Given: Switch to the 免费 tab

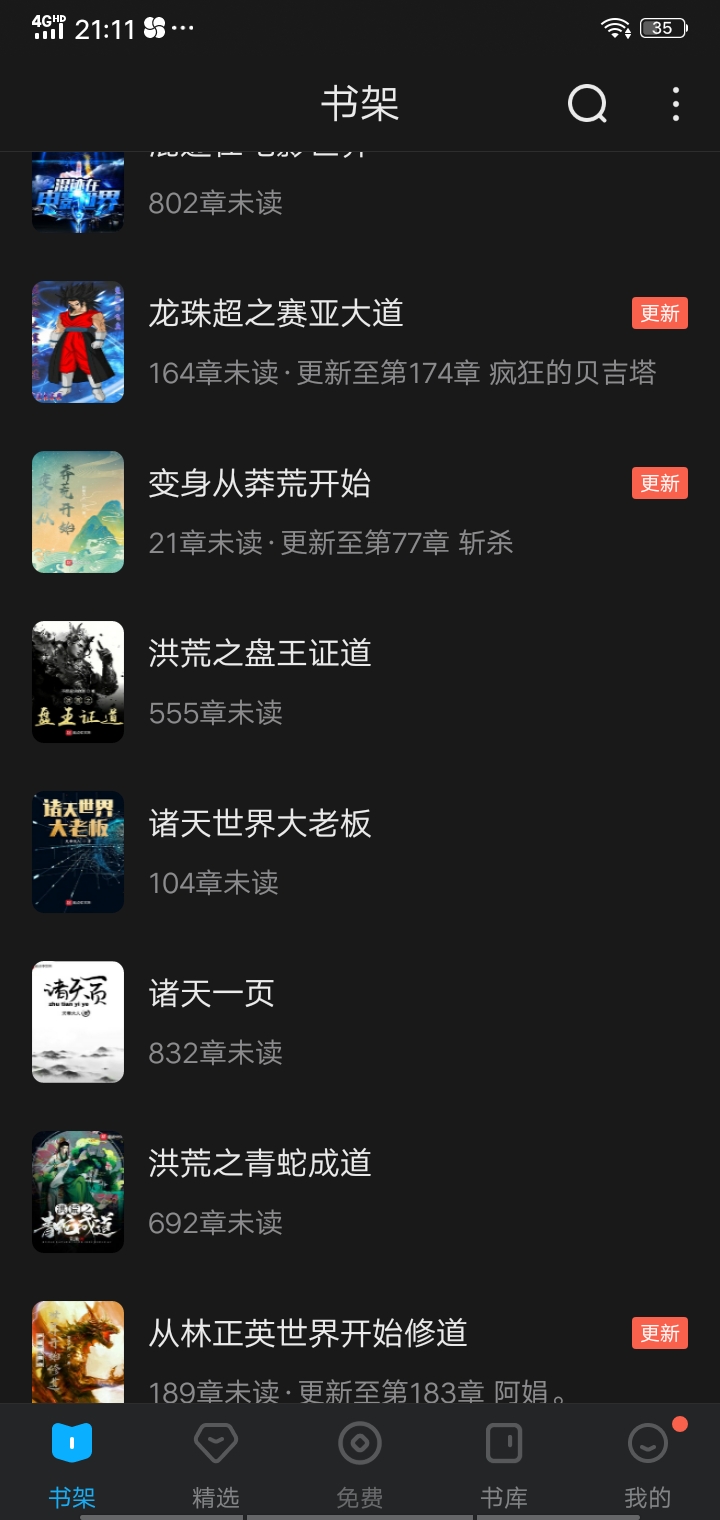Looking at the screenshot, I should click(x=360, y=1464).
